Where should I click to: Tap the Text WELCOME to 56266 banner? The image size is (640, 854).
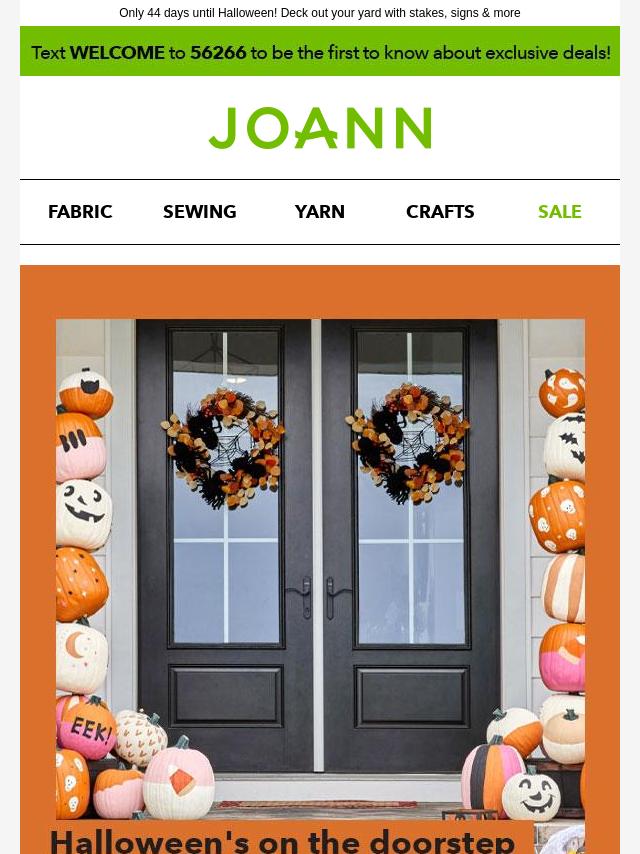click(x=320, y=52)
